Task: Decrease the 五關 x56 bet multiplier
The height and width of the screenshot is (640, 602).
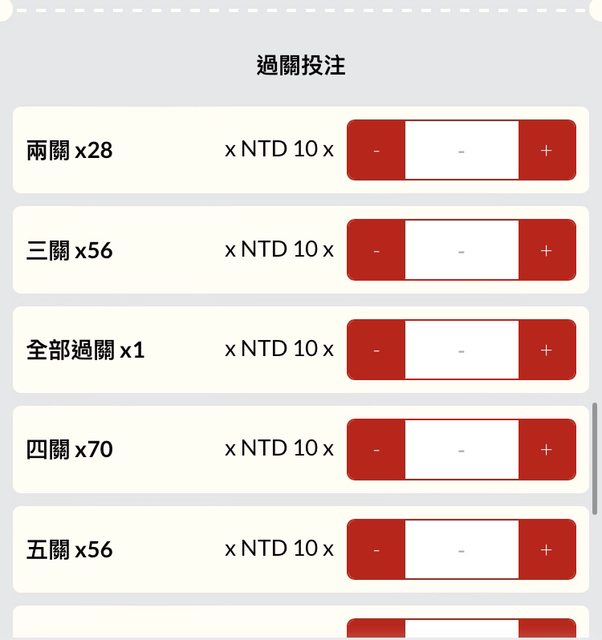Action: pyautogui.click(x=376, y=550)
